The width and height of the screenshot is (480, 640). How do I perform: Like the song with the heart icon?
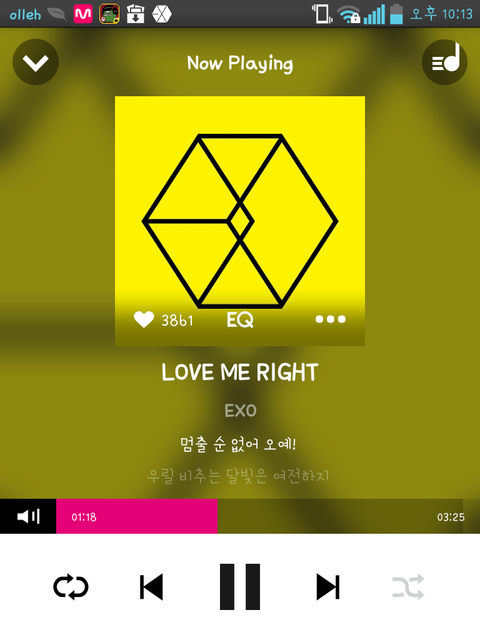click(144, 320)
